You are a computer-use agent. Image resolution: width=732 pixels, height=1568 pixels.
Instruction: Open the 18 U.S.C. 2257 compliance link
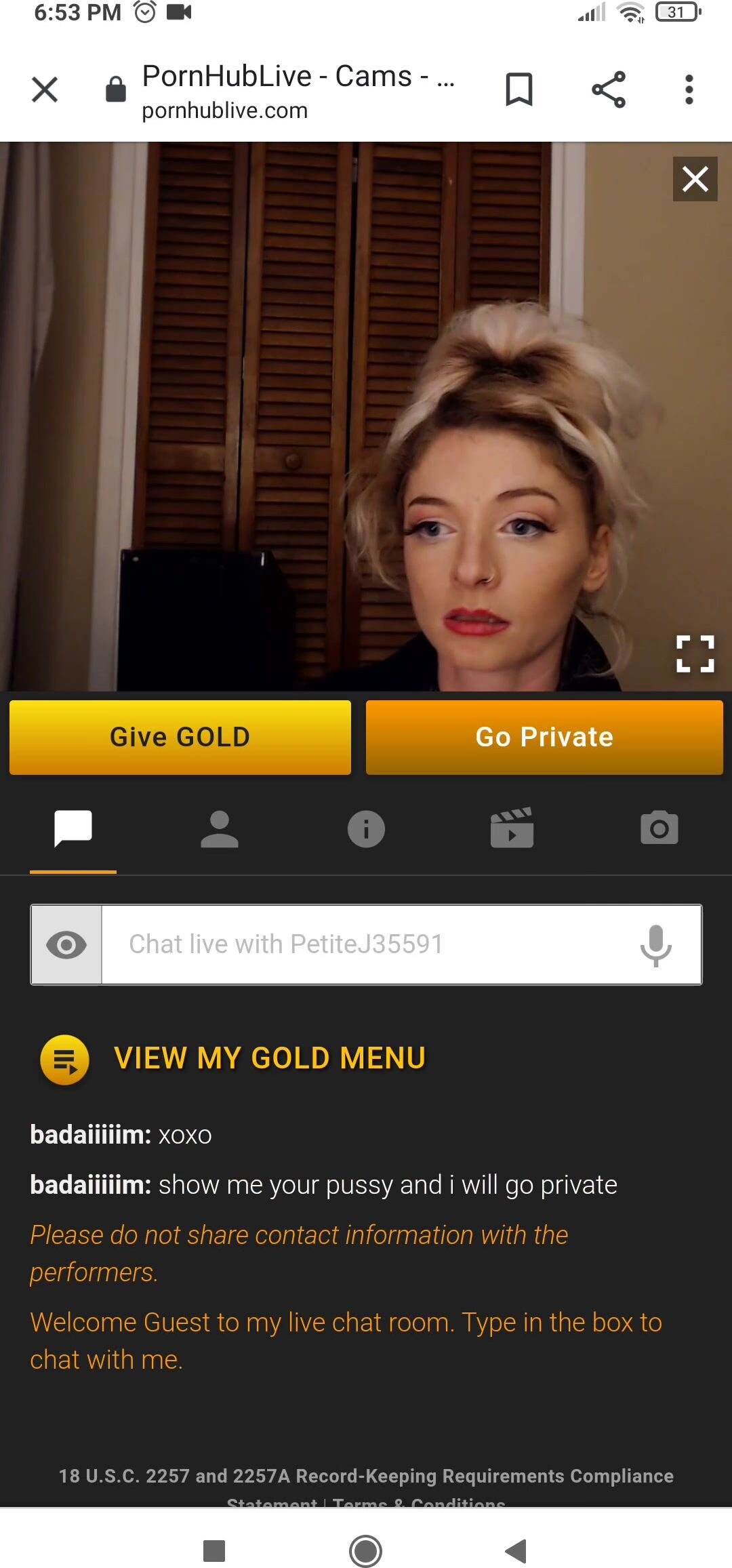(x=366, y=1476)
